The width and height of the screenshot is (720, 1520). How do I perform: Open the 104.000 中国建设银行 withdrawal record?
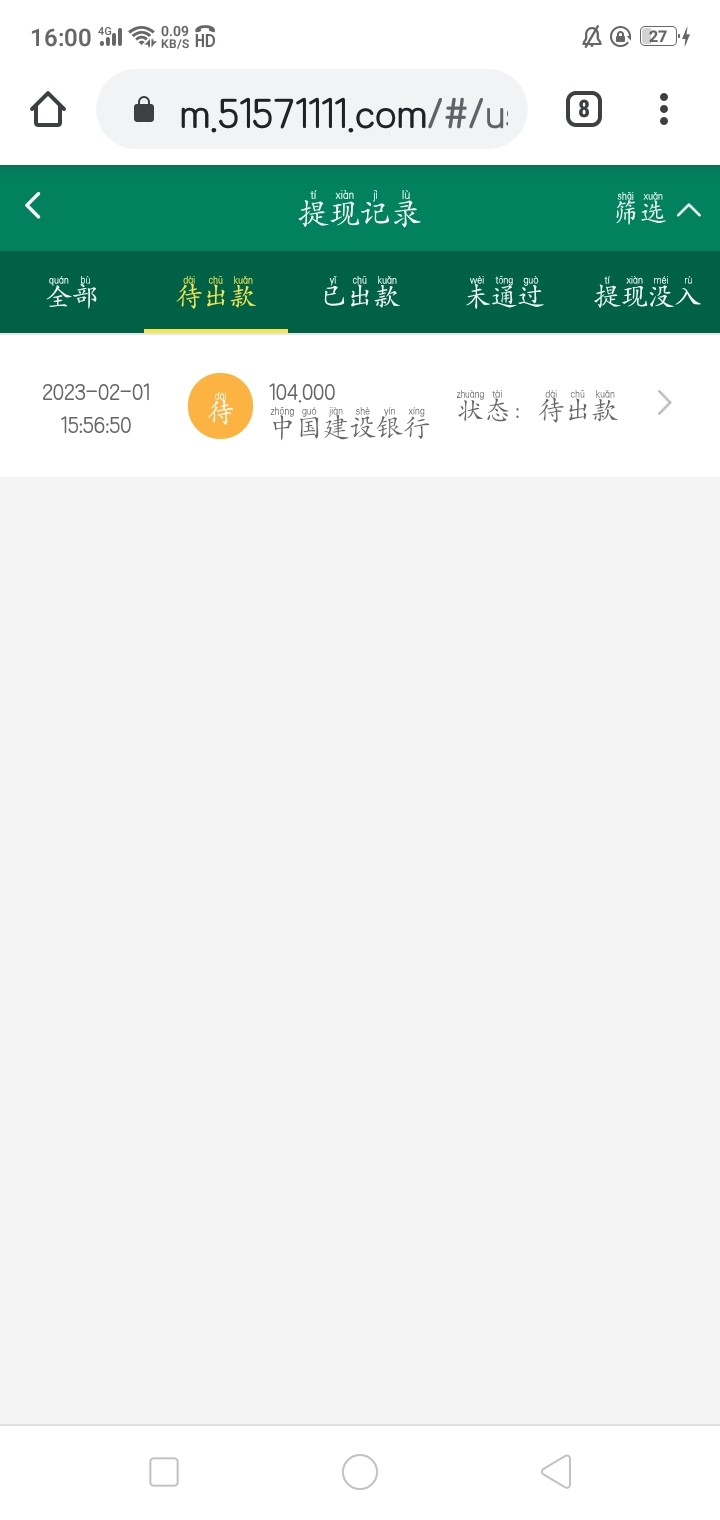pos(360,406)
